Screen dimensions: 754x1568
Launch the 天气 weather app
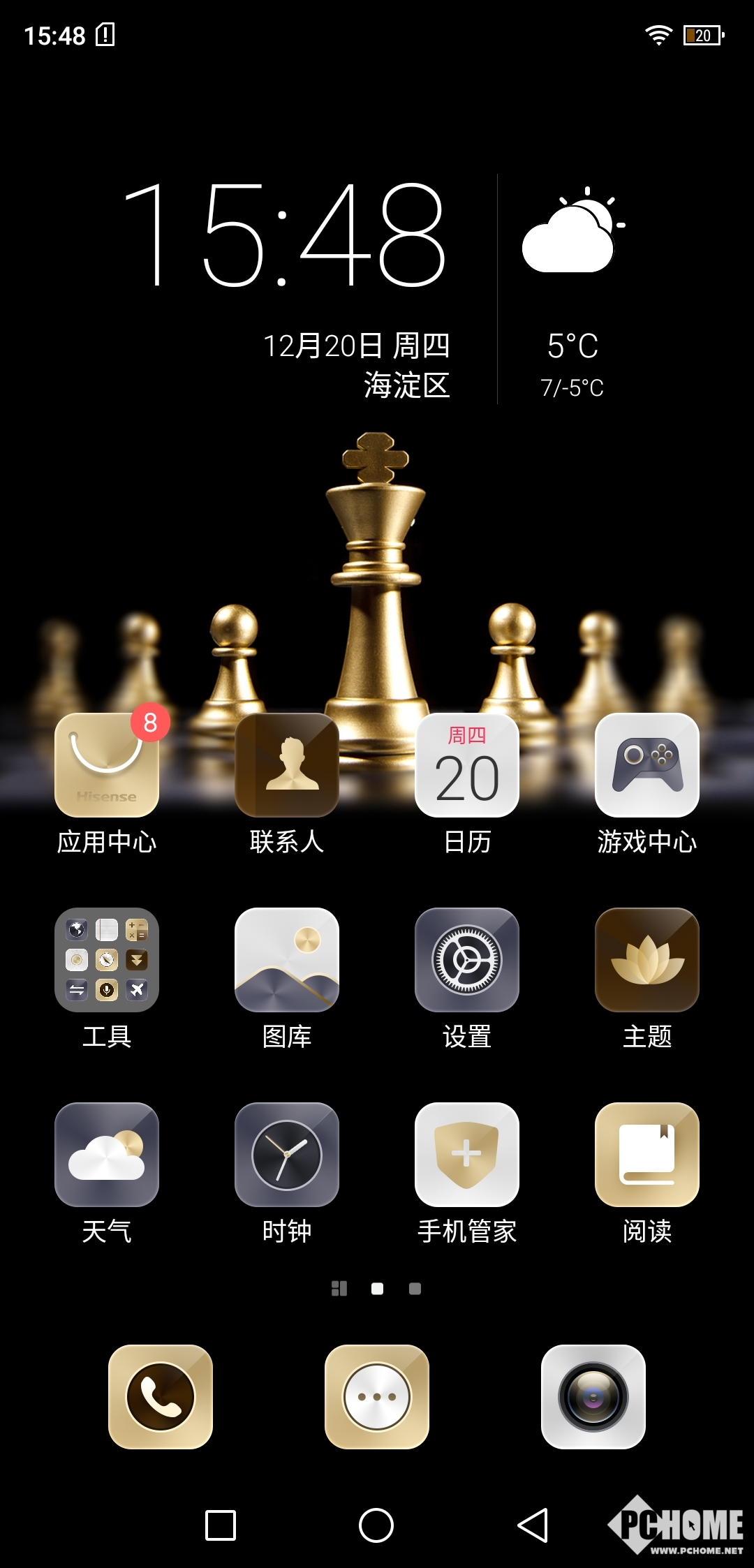click(x=107, y=1155)
